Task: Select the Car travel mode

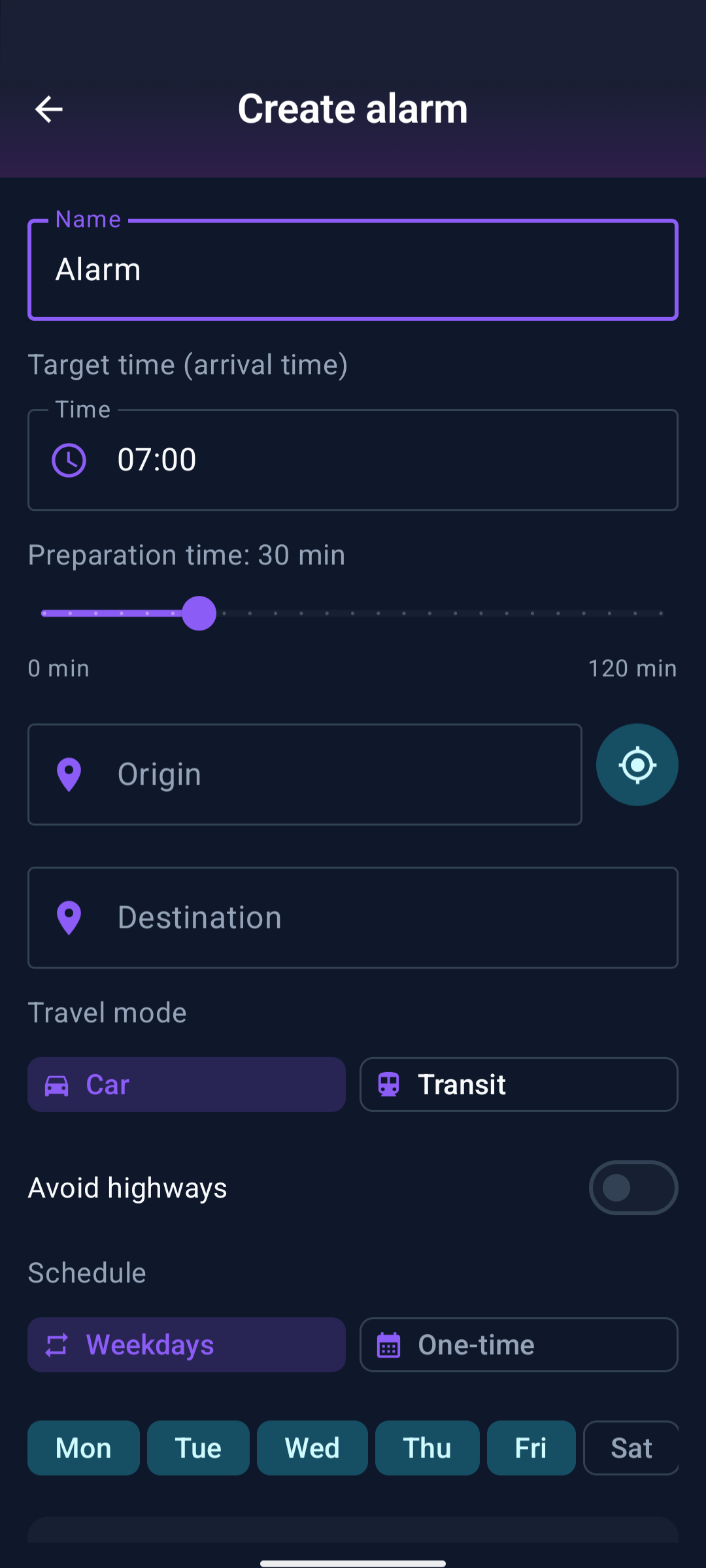Action: coord(186,1084)
